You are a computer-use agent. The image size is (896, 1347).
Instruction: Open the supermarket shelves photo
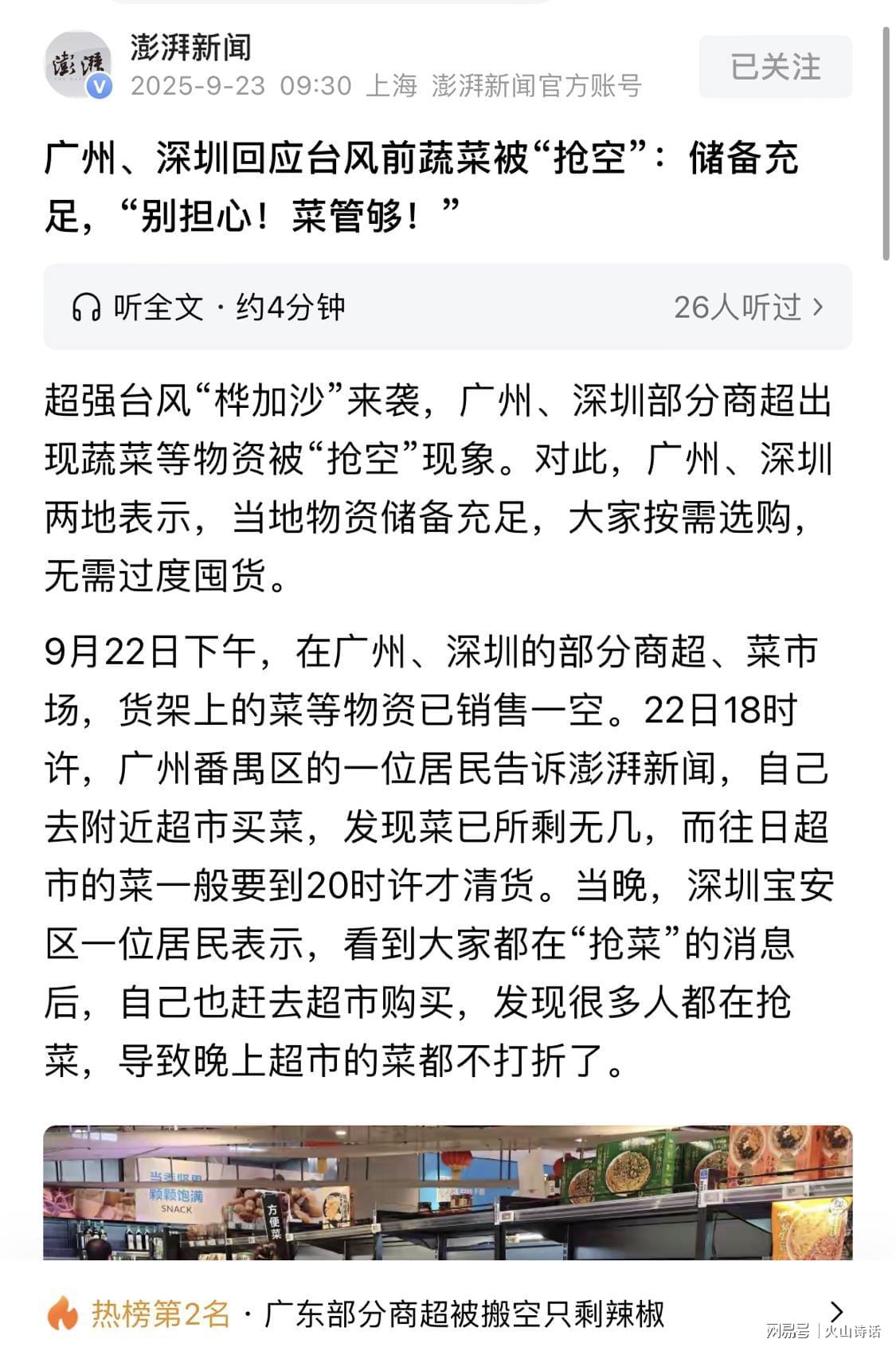click(x=448, y=1192)
